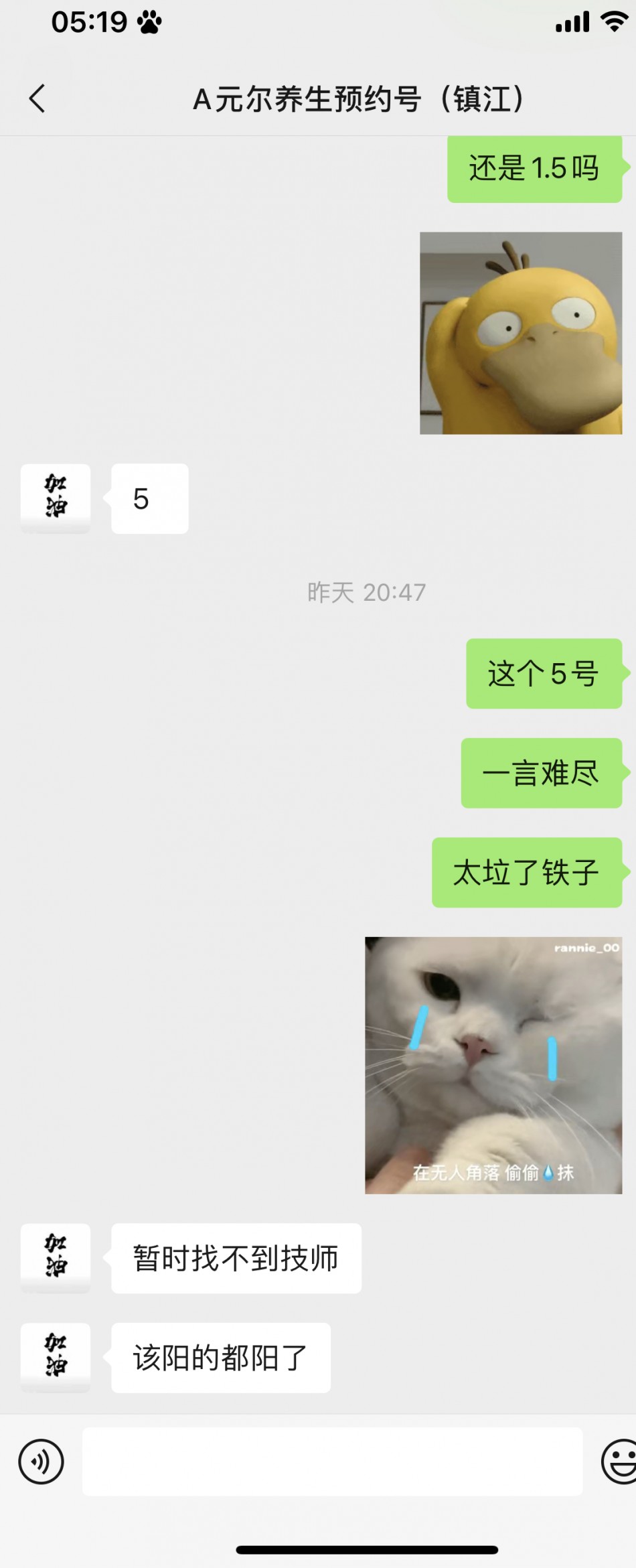636x1568 pixels.
Task: Open the yellow duck sticker image
Action: point(520,333)
